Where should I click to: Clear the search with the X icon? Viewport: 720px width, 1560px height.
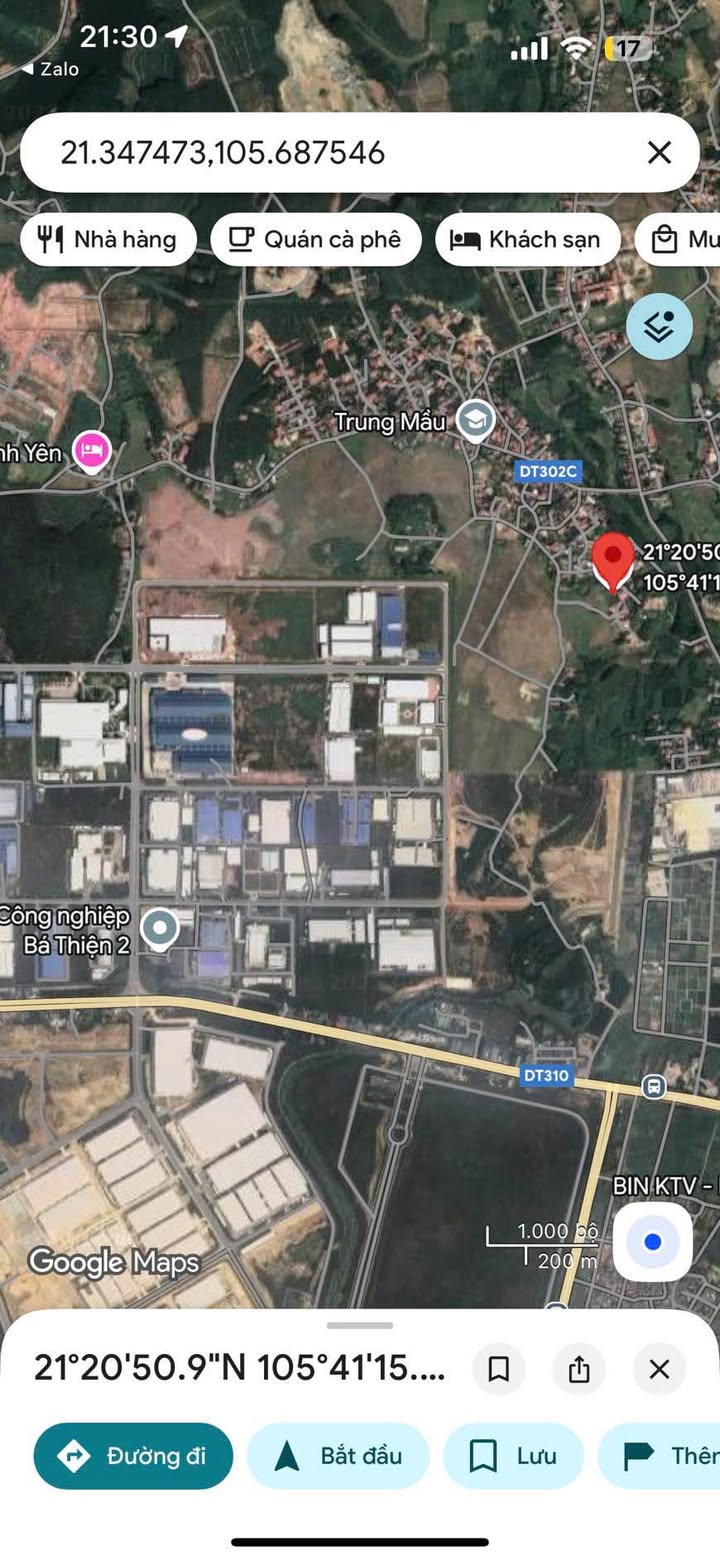point(659,153)
